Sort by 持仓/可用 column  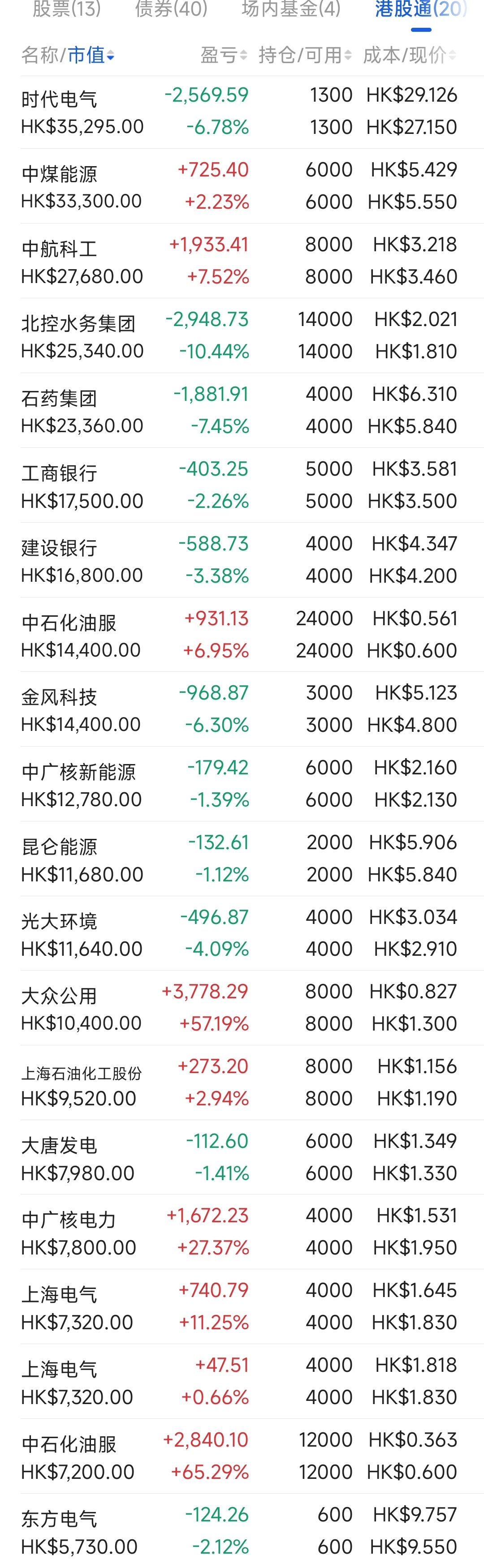pos(305,56)
